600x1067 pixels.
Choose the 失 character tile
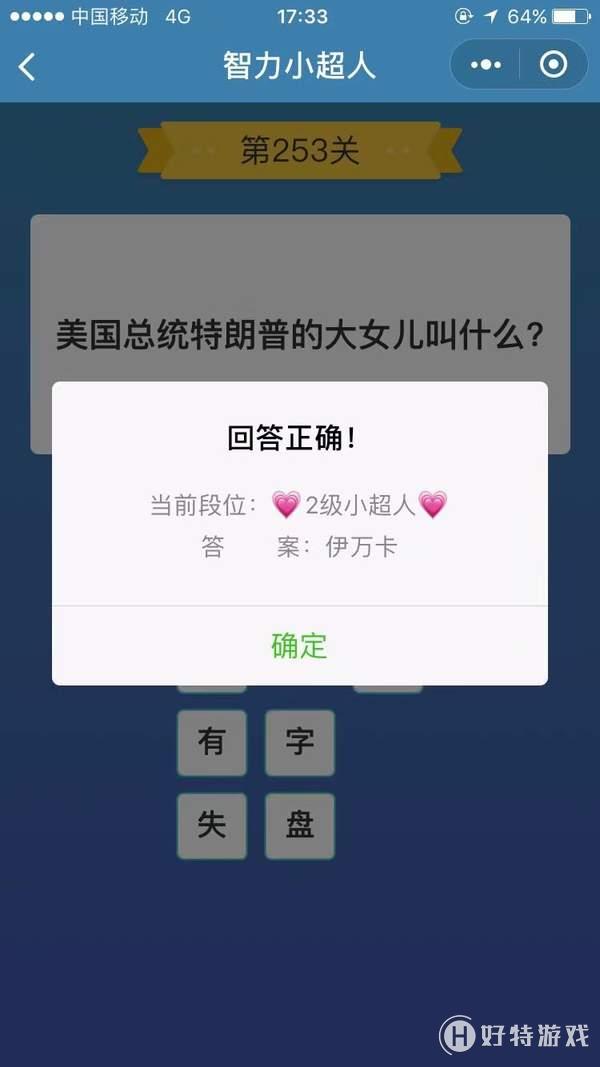coord(212,825)
